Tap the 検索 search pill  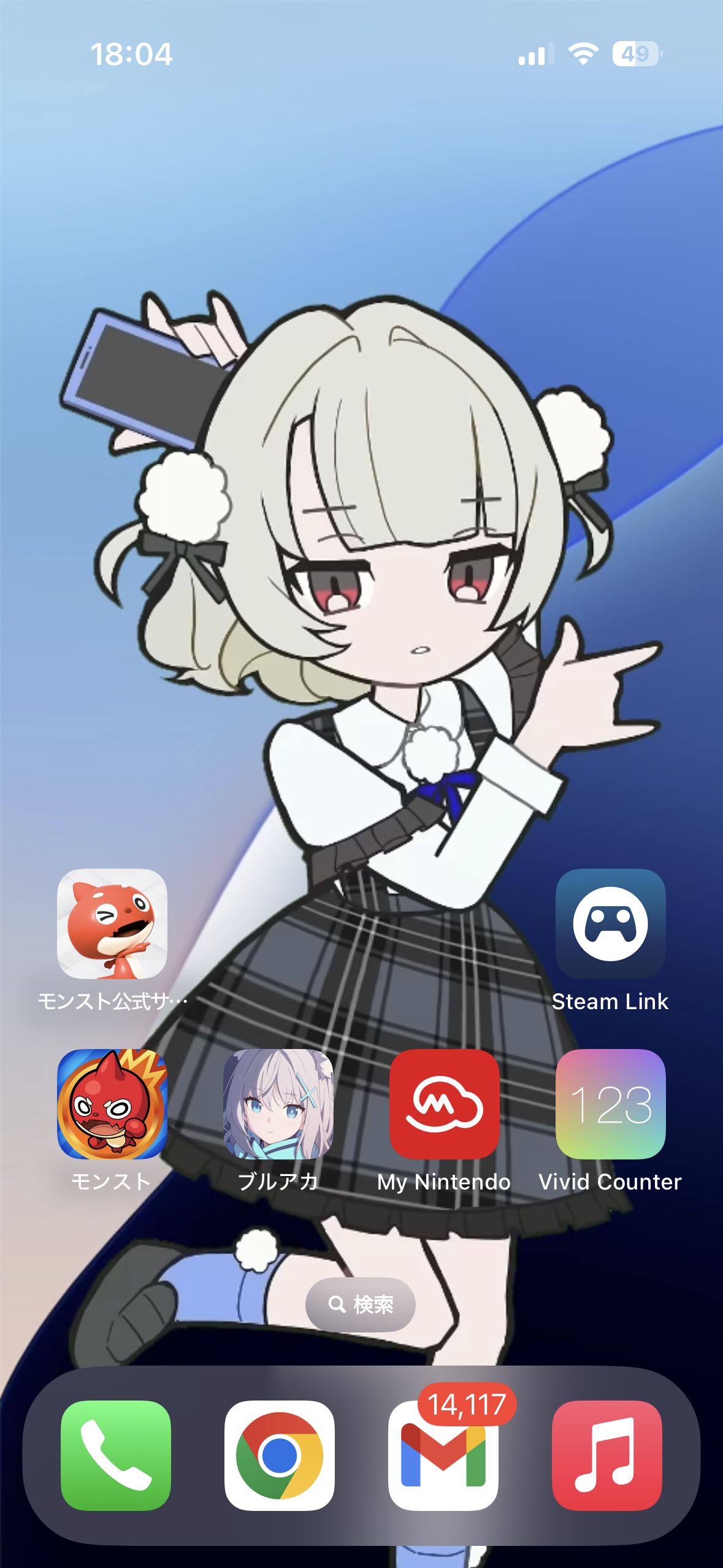361,1304
